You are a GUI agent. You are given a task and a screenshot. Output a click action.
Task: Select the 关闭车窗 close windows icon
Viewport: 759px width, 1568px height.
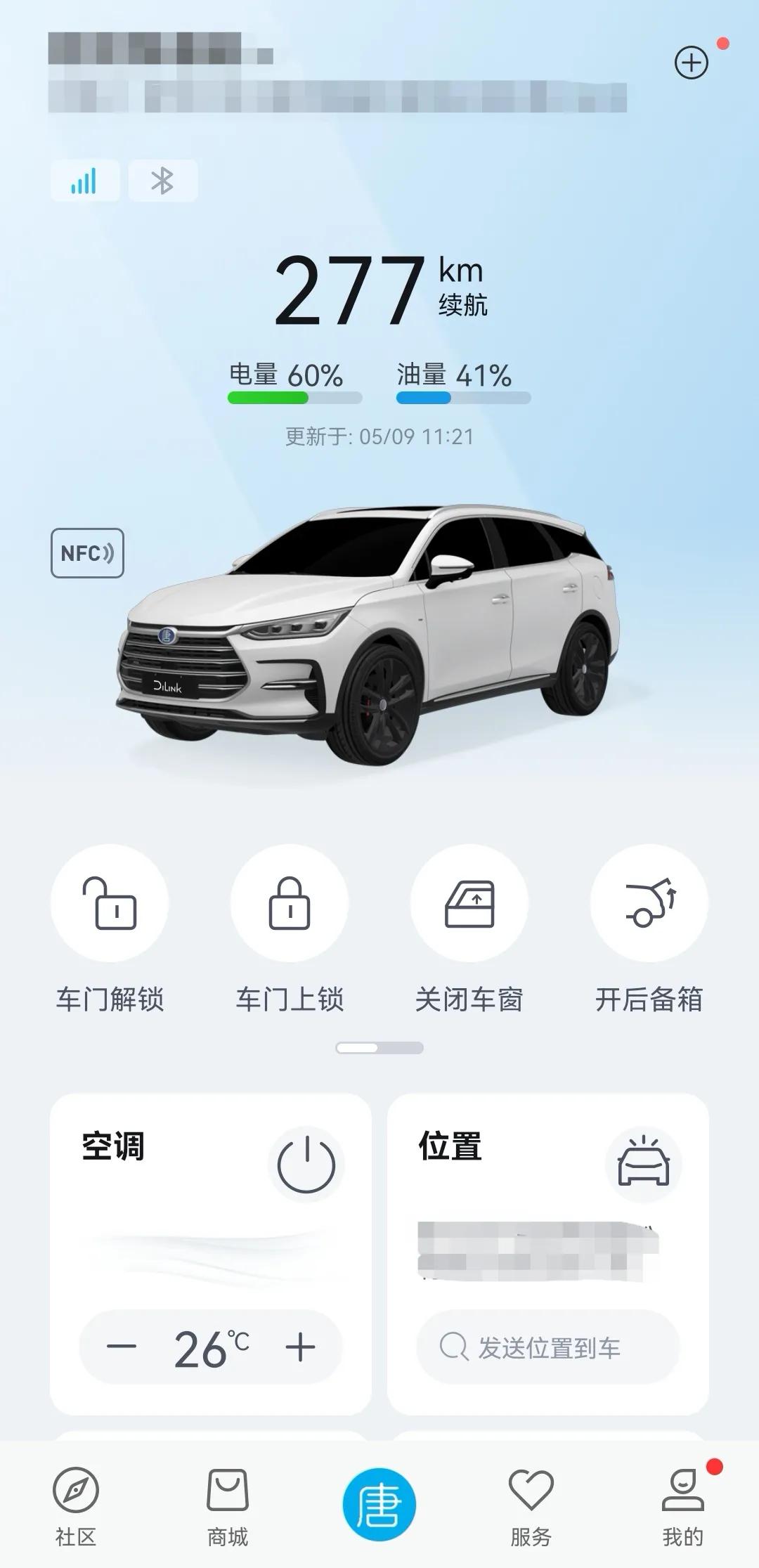(469, 907)
